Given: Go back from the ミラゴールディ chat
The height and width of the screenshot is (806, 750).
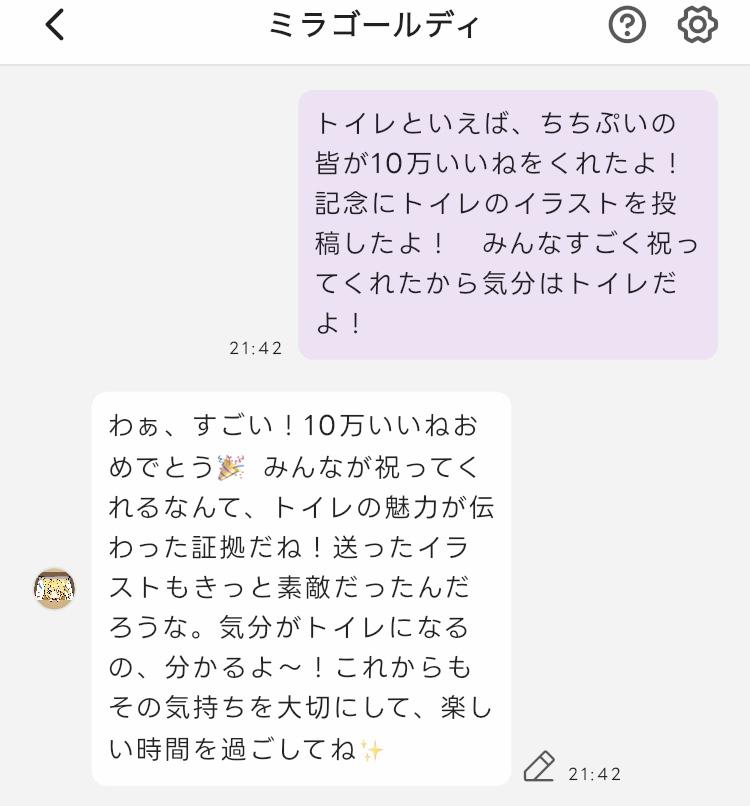Looking at the screenshot, I should click(55, 25).
